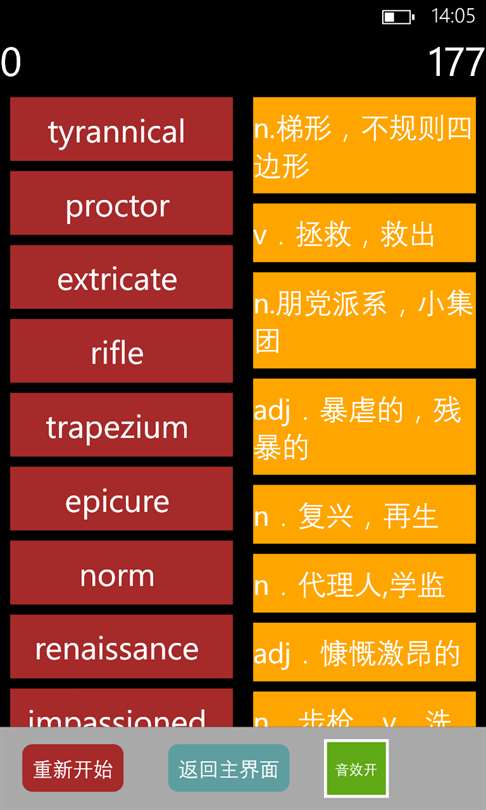Select definition adj．慷慨激昂的
The height and width of the screenshot is (810, 486).
point(364,652)
